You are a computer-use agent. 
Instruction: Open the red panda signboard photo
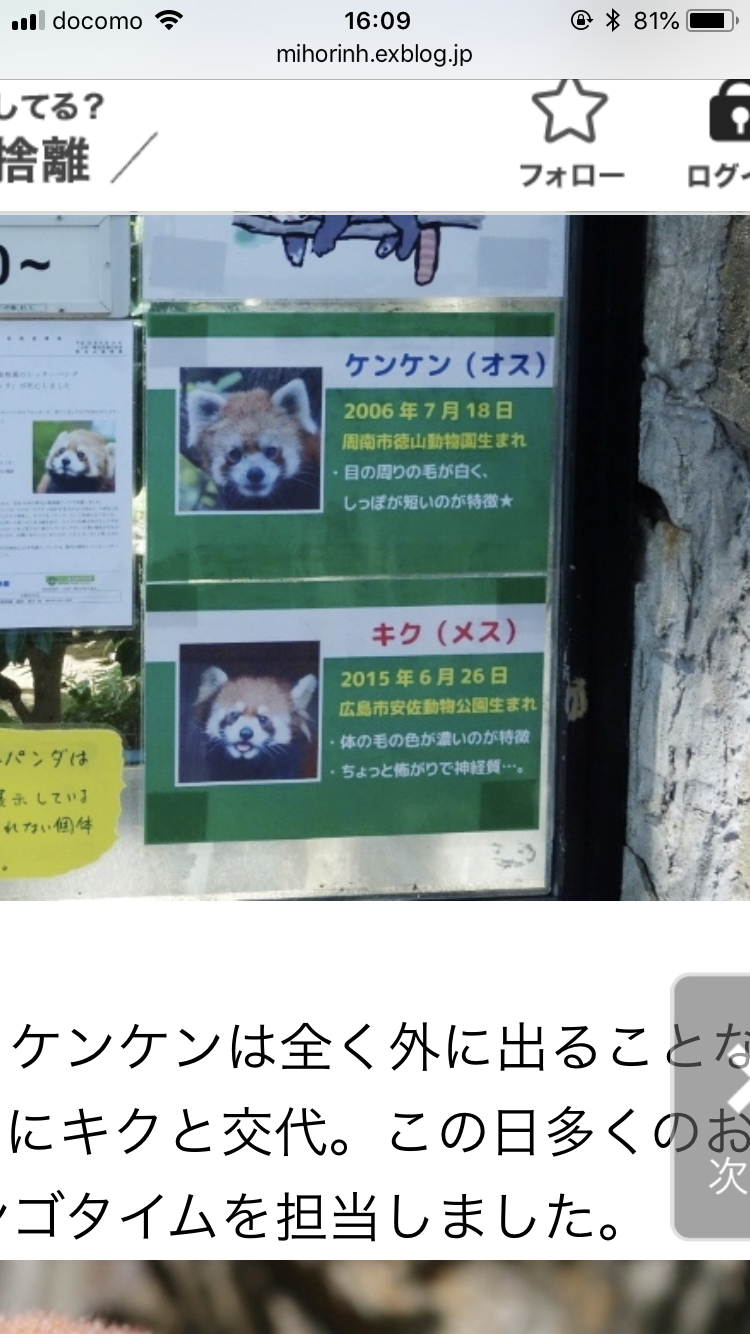(375, 557)
